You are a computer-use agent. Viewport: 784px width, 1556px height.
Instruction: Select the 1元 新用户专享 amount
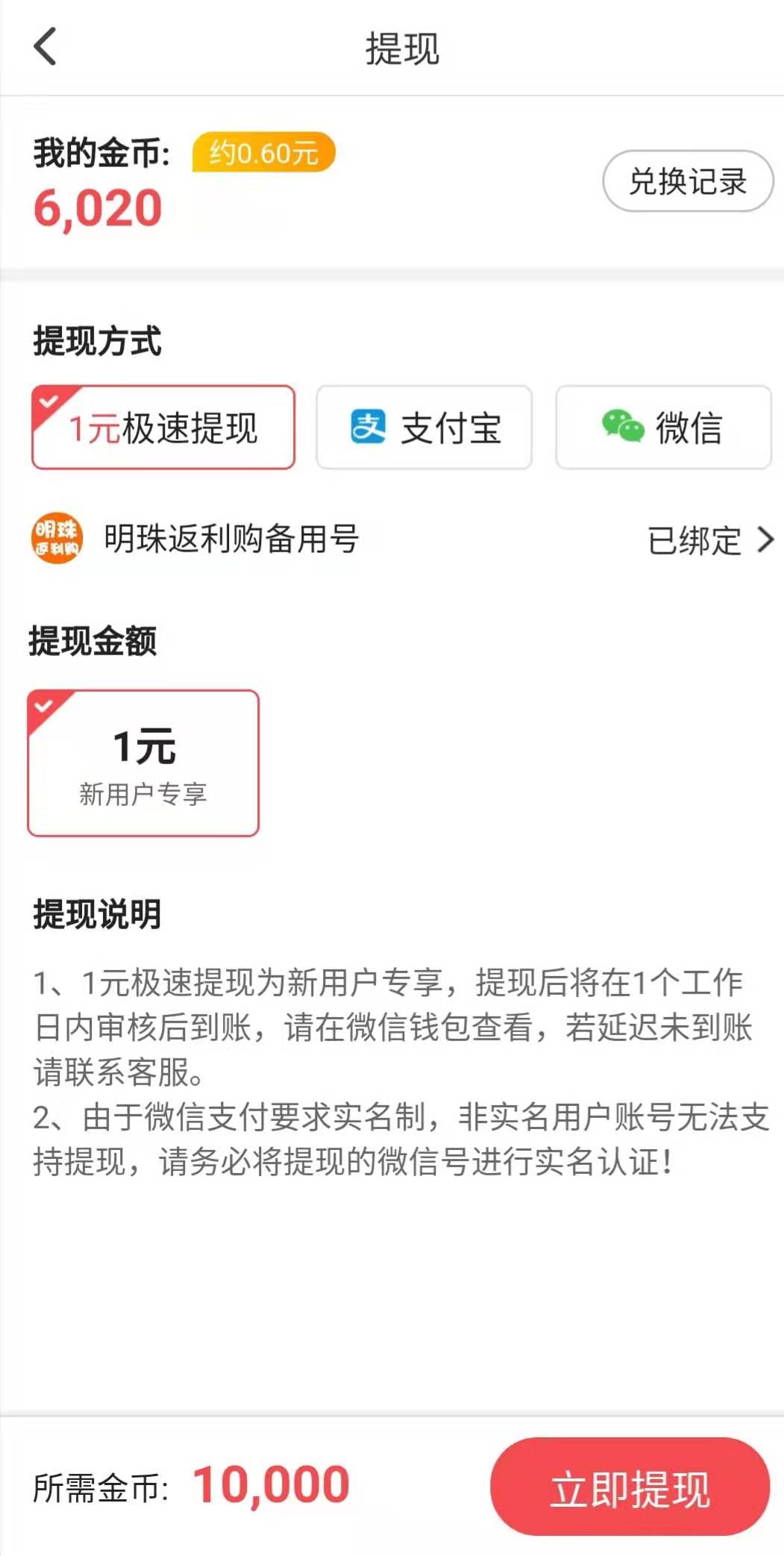tap(143, 763)
